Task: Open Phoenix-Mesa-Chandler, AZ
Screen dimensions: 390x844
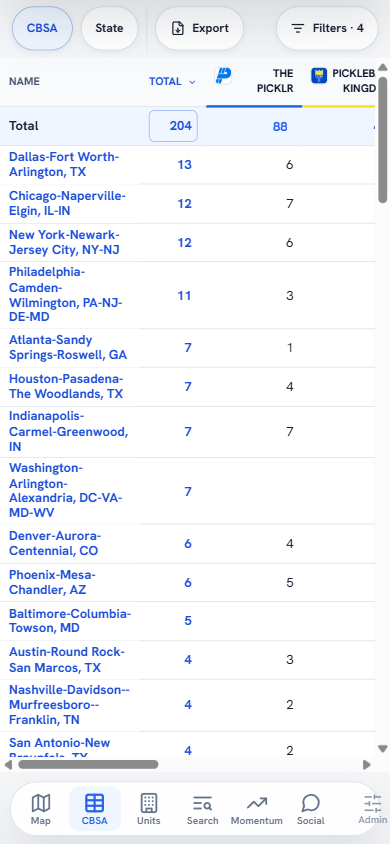Action: click(x=52, y=582)
